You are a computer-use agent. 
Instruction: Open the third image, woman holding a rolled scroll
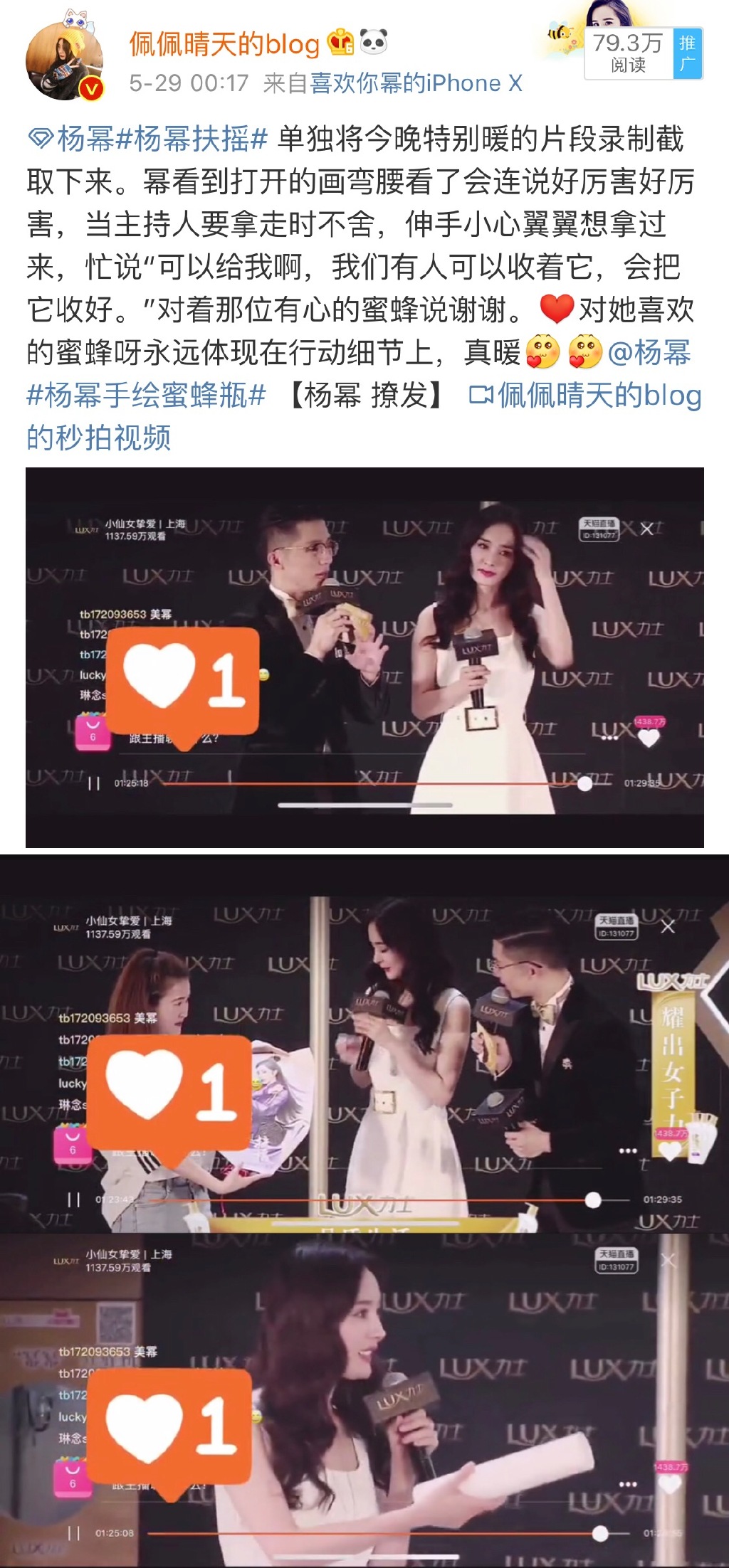[364, 1399]
